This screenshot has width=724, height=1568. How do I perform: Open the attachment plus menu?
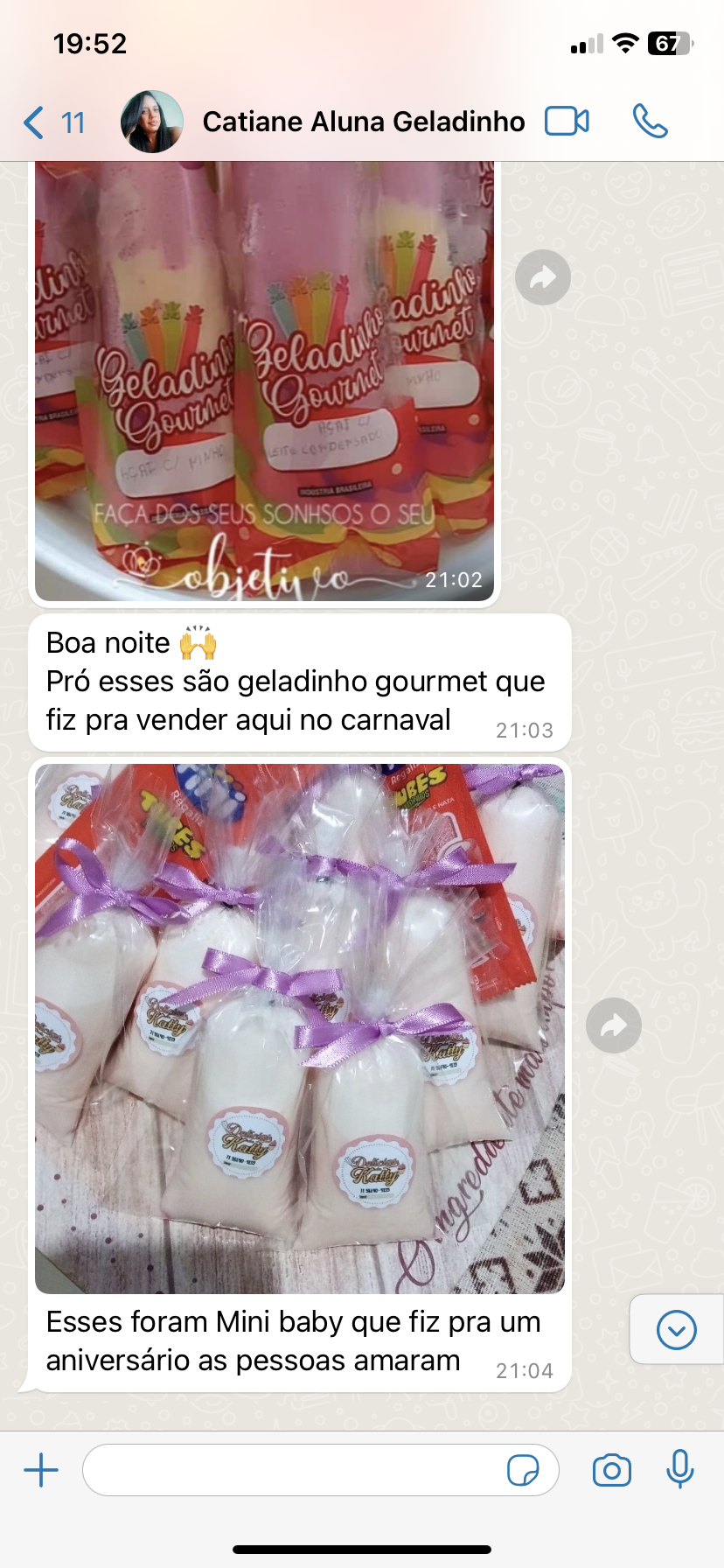[x=41, y=1471]
